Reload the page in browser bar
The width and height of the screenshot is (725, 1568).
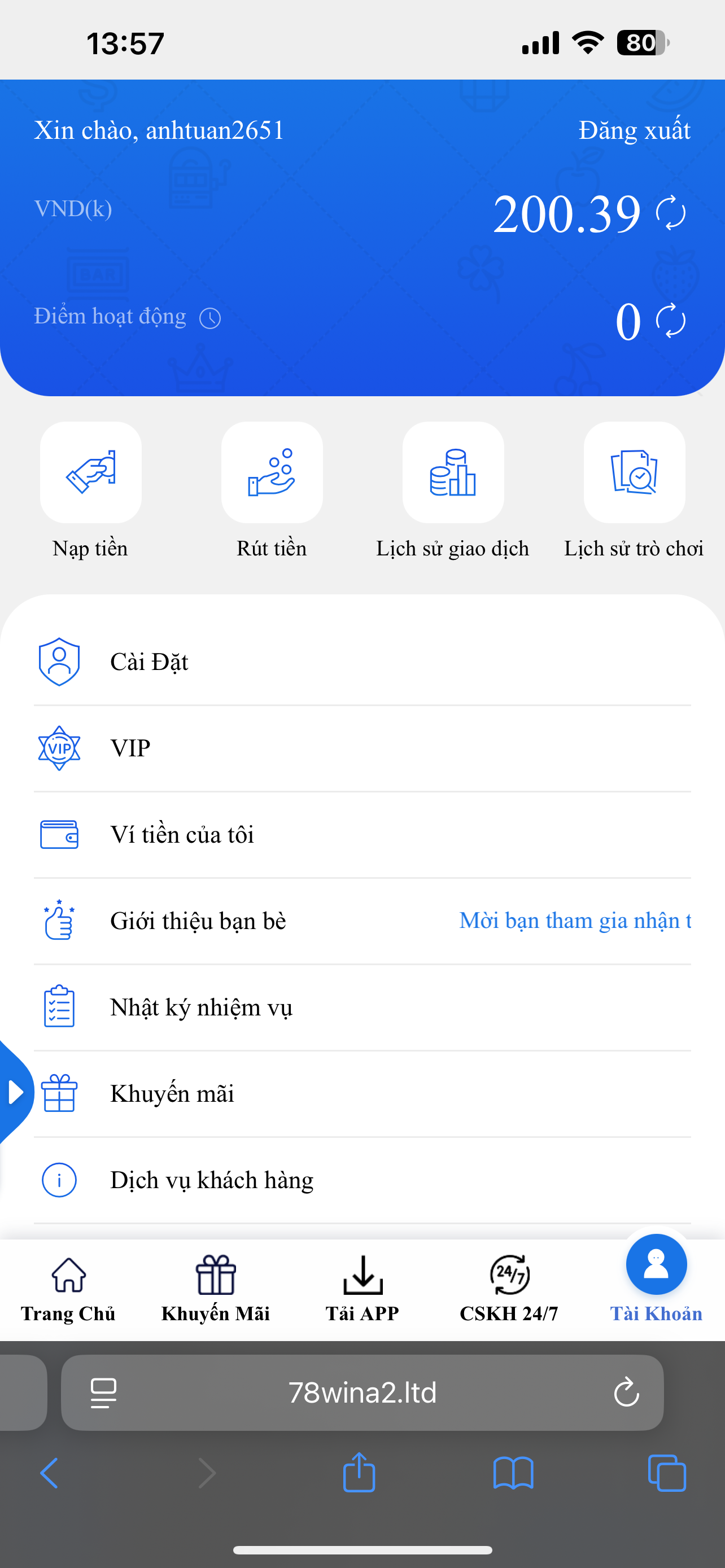click(x=626, y=1392)
